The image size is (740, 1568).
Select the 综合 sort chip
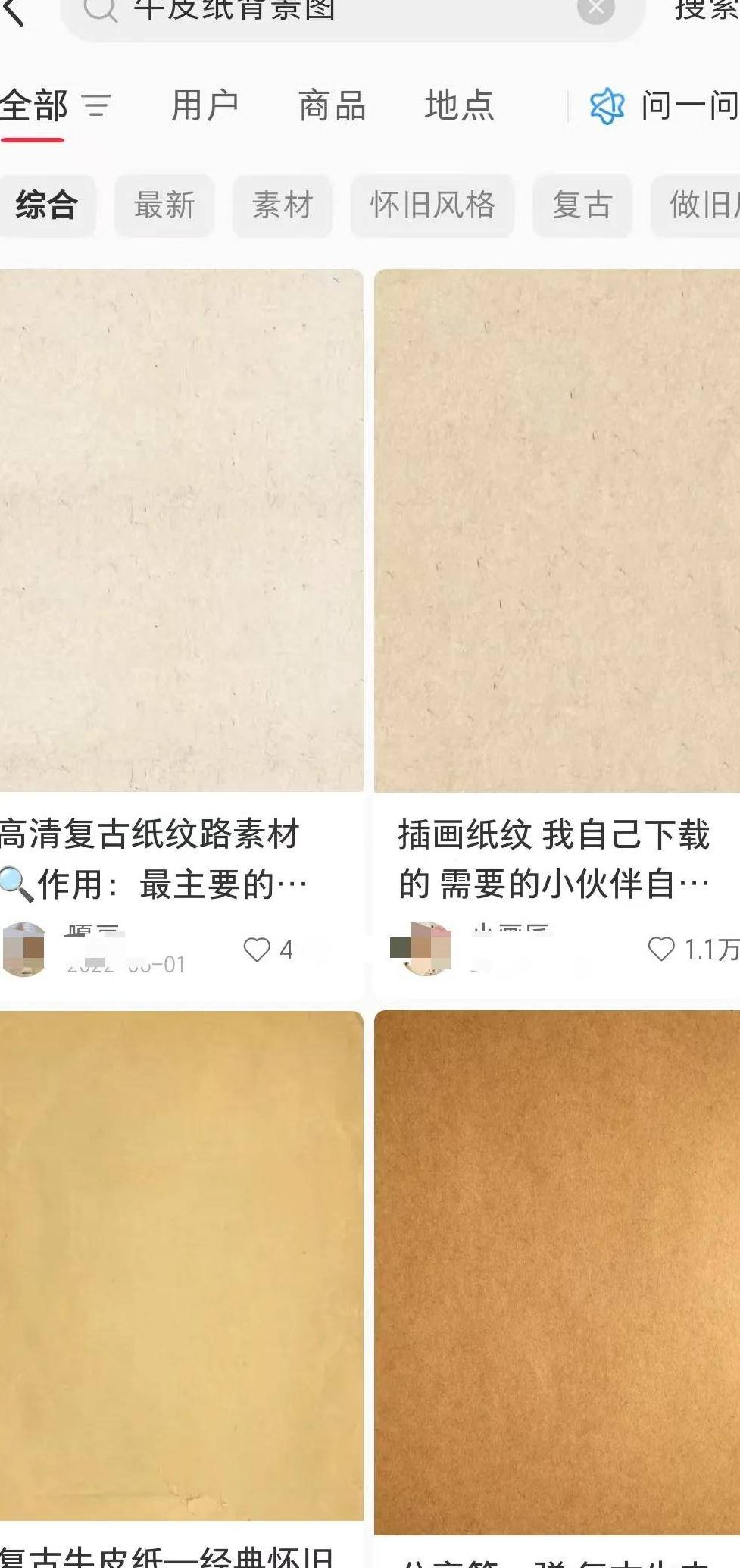[47, 205]
